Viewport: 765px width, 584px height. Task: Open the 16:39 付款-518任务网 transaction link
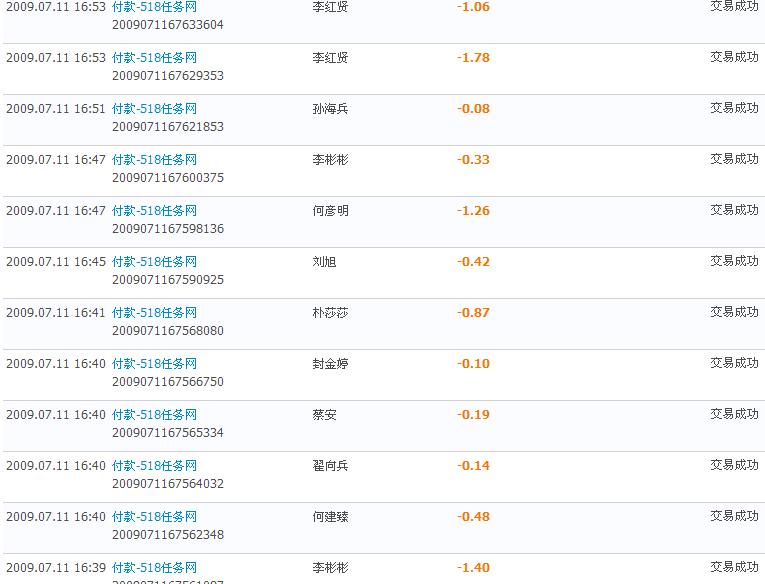point(154,568)
